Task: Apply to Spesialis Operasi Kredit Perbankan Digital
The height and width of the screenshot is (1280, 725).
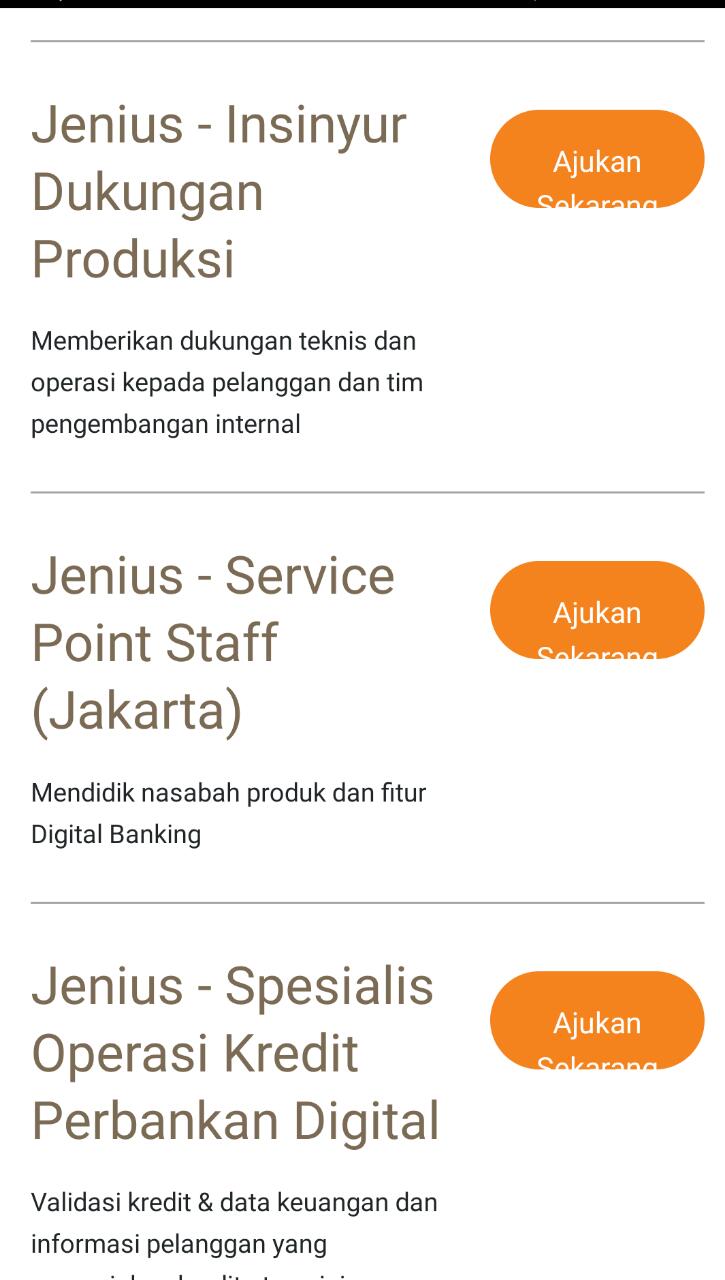Action: tap(597, 1021)
